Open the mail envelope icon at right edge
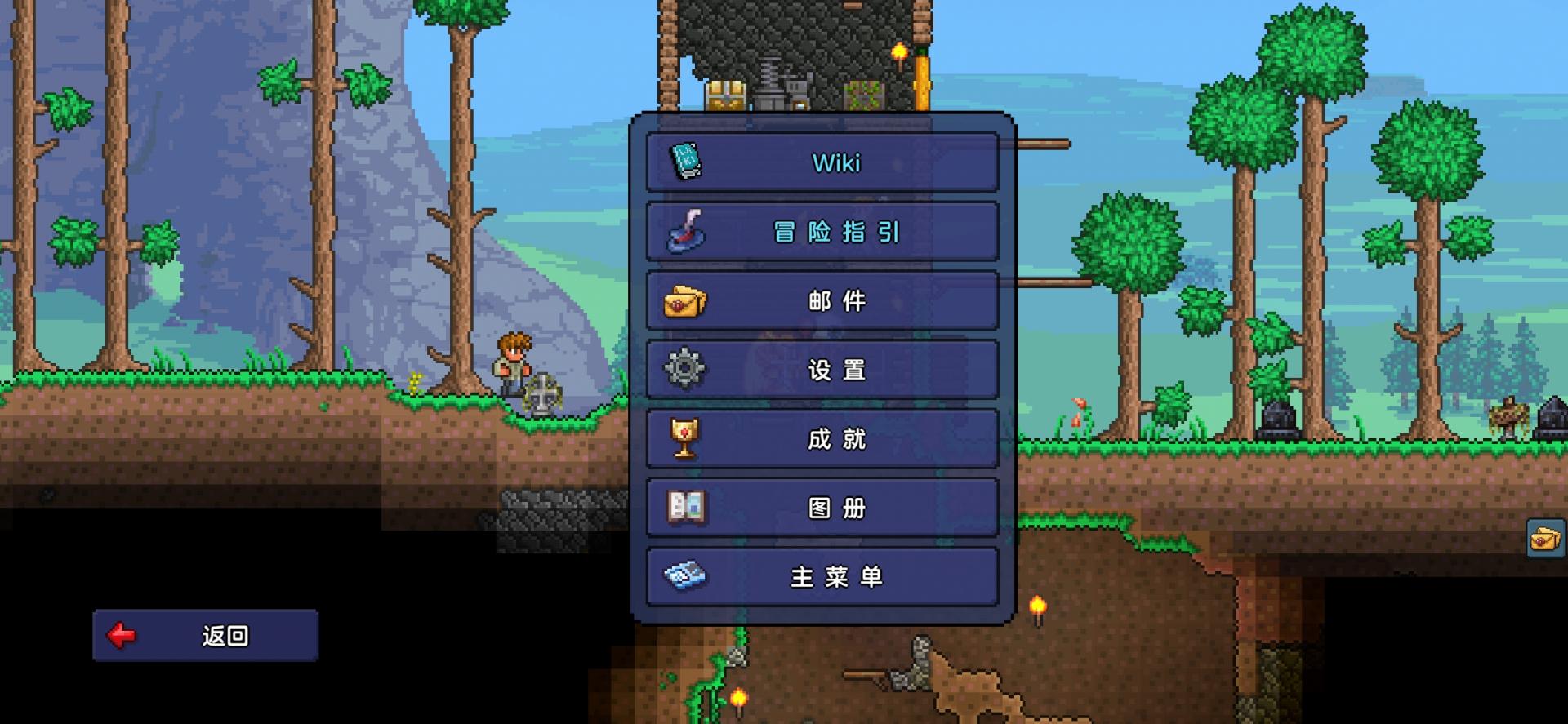The width and height of the screenshot is (1568, 724). pyautogui.click(x=1545, y=539)
